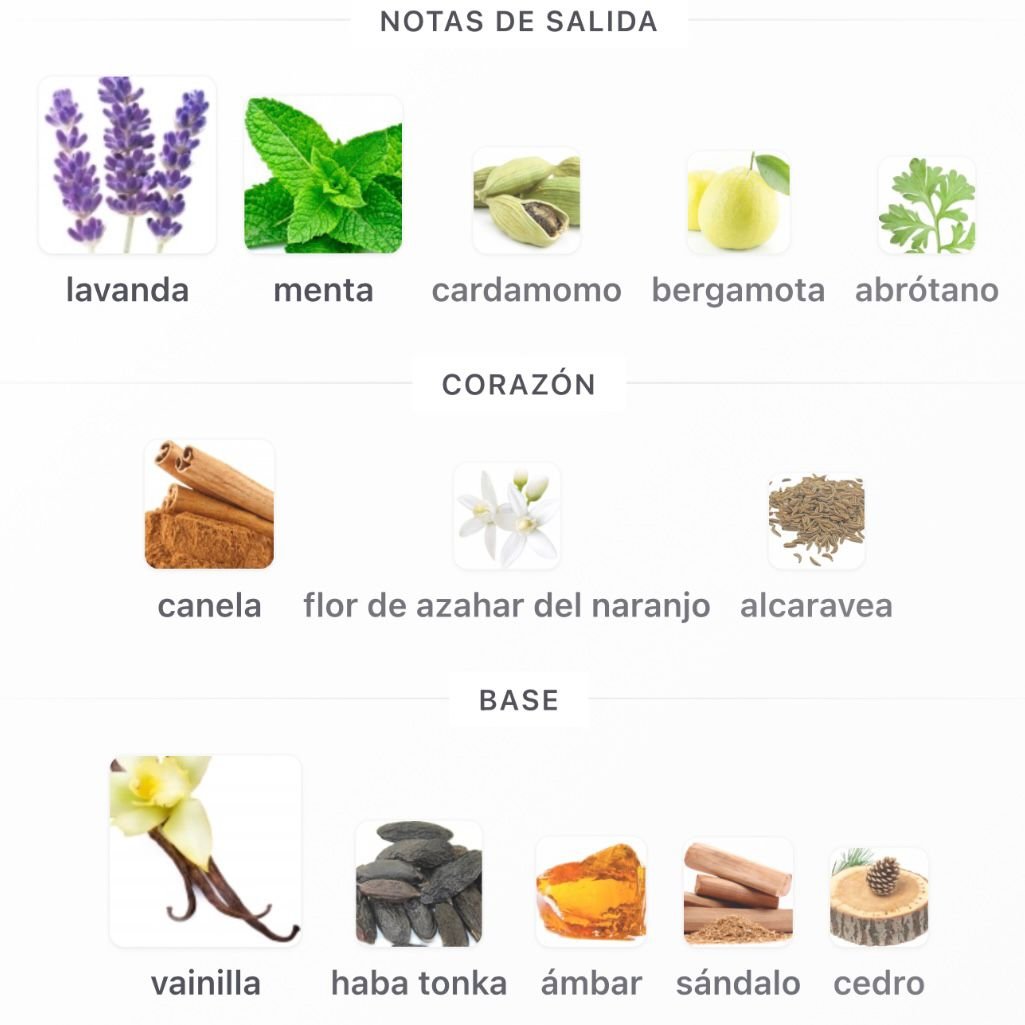
Task: Open the sándalo note
Action: 738,892
